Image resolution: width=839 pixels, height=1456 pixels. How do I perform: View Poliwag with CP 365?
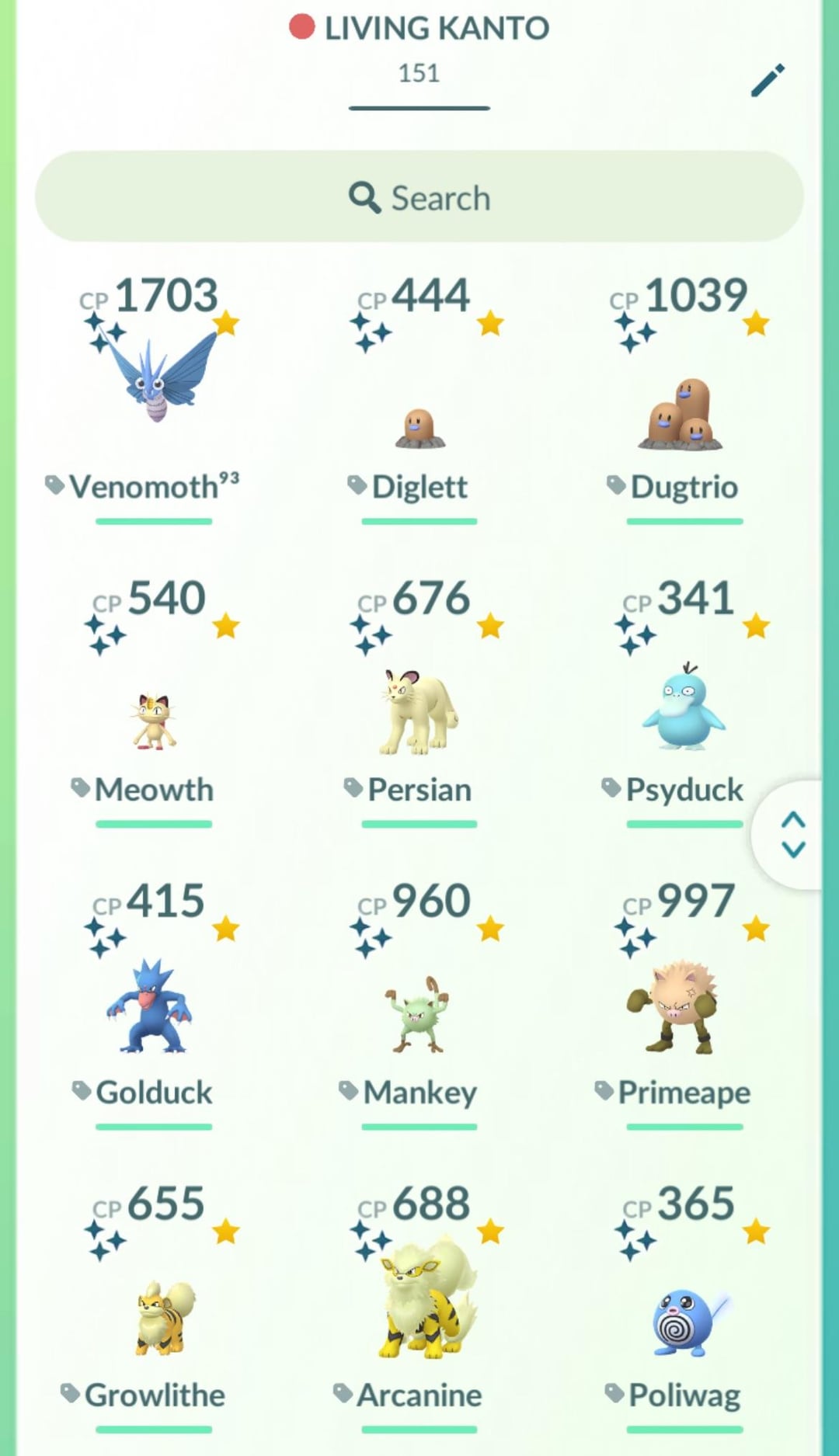[x=684, y=1320]
